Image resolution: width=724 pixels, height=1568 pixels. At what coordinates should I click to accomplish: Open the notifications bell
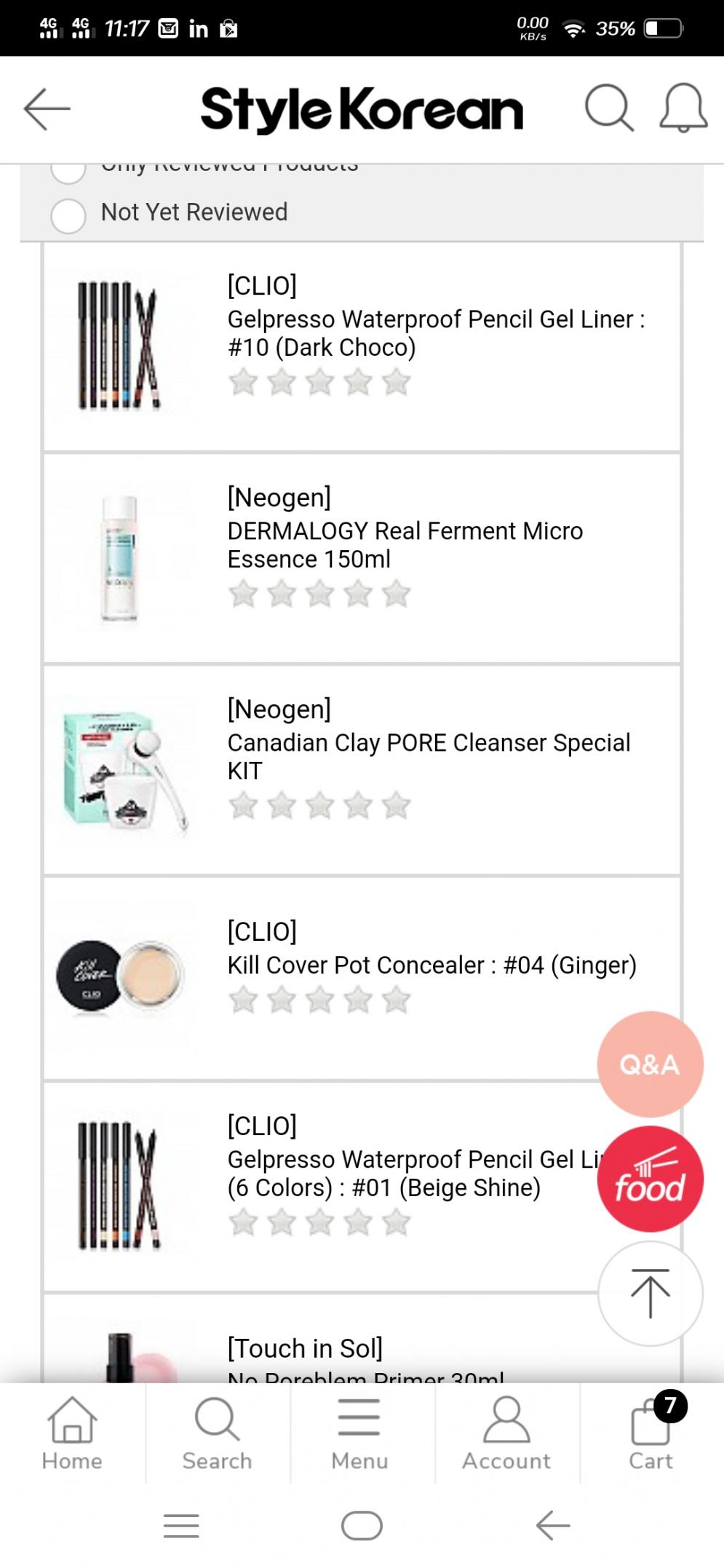click(x=683, y=108)
